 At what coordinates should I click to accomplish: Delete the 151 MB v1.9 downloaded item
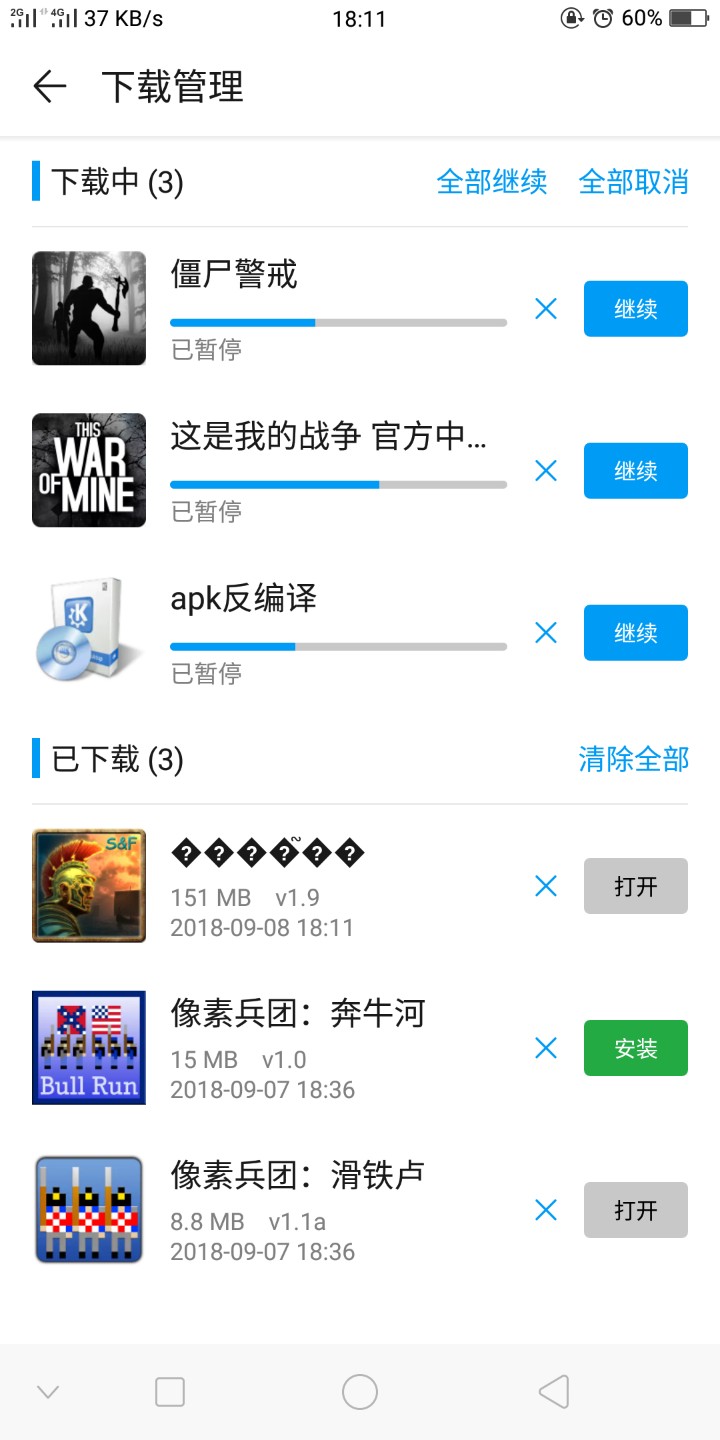click(x=546, y=886)
